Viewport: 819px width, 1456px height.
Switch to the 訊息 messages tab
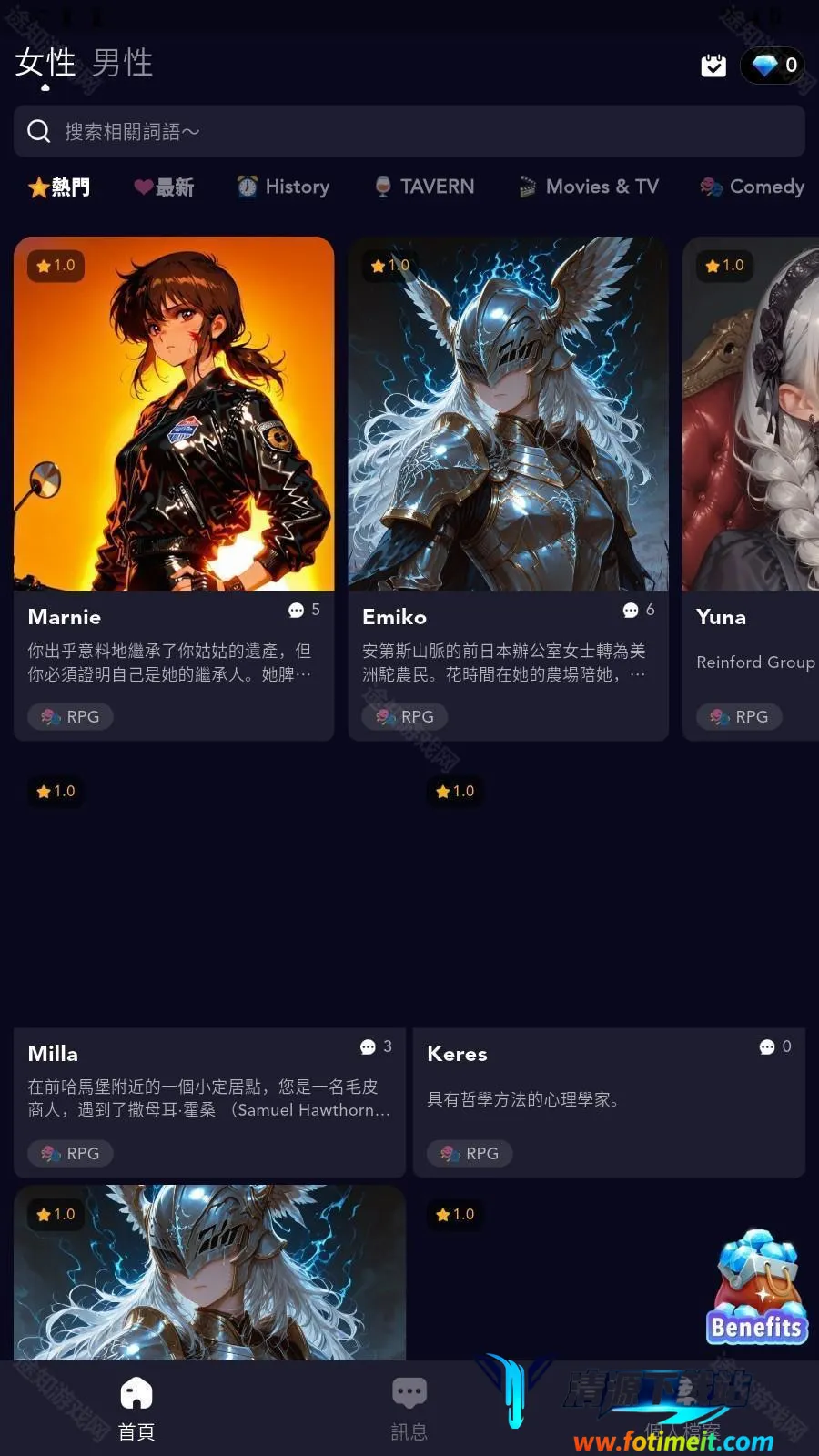[409, 1408]
